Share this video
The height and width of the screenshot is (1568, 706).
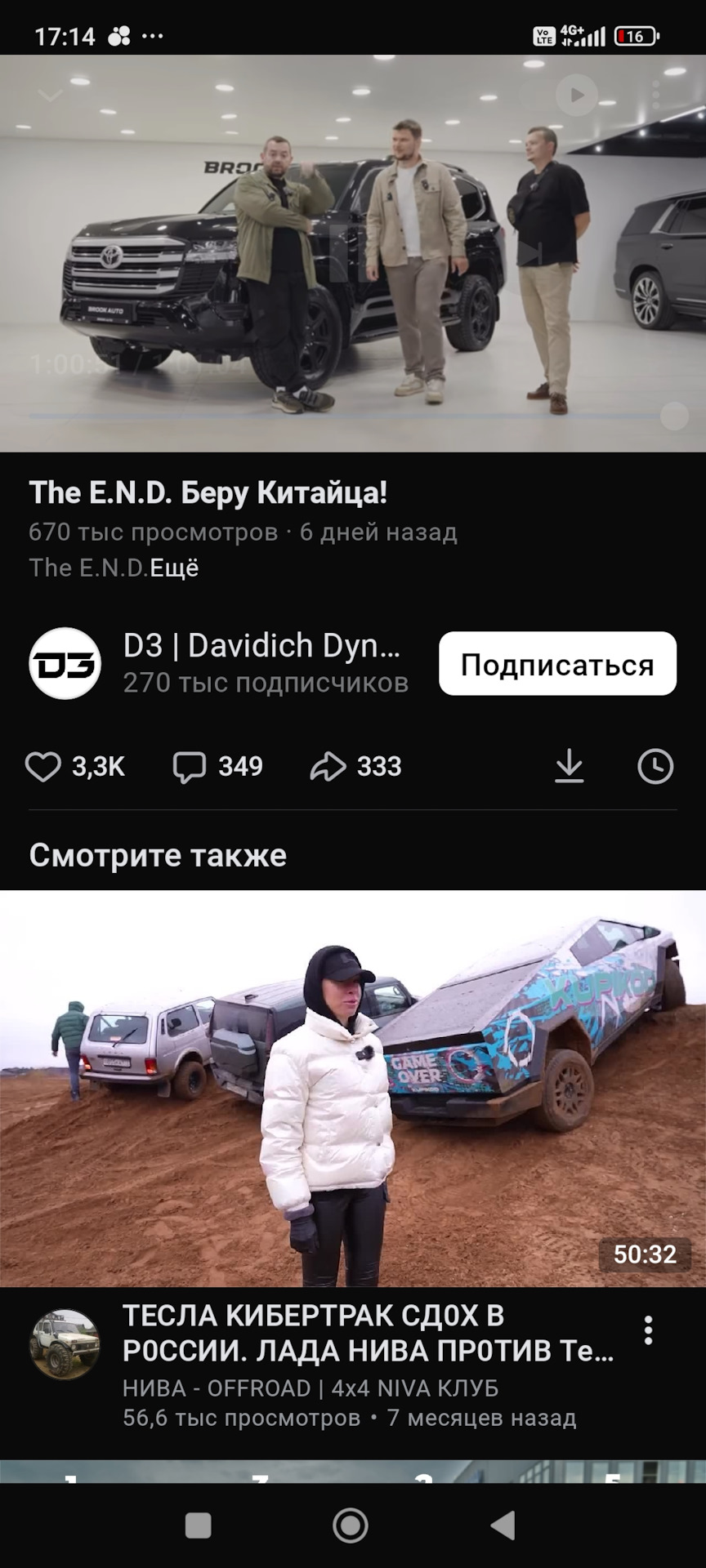click(328, 767)
